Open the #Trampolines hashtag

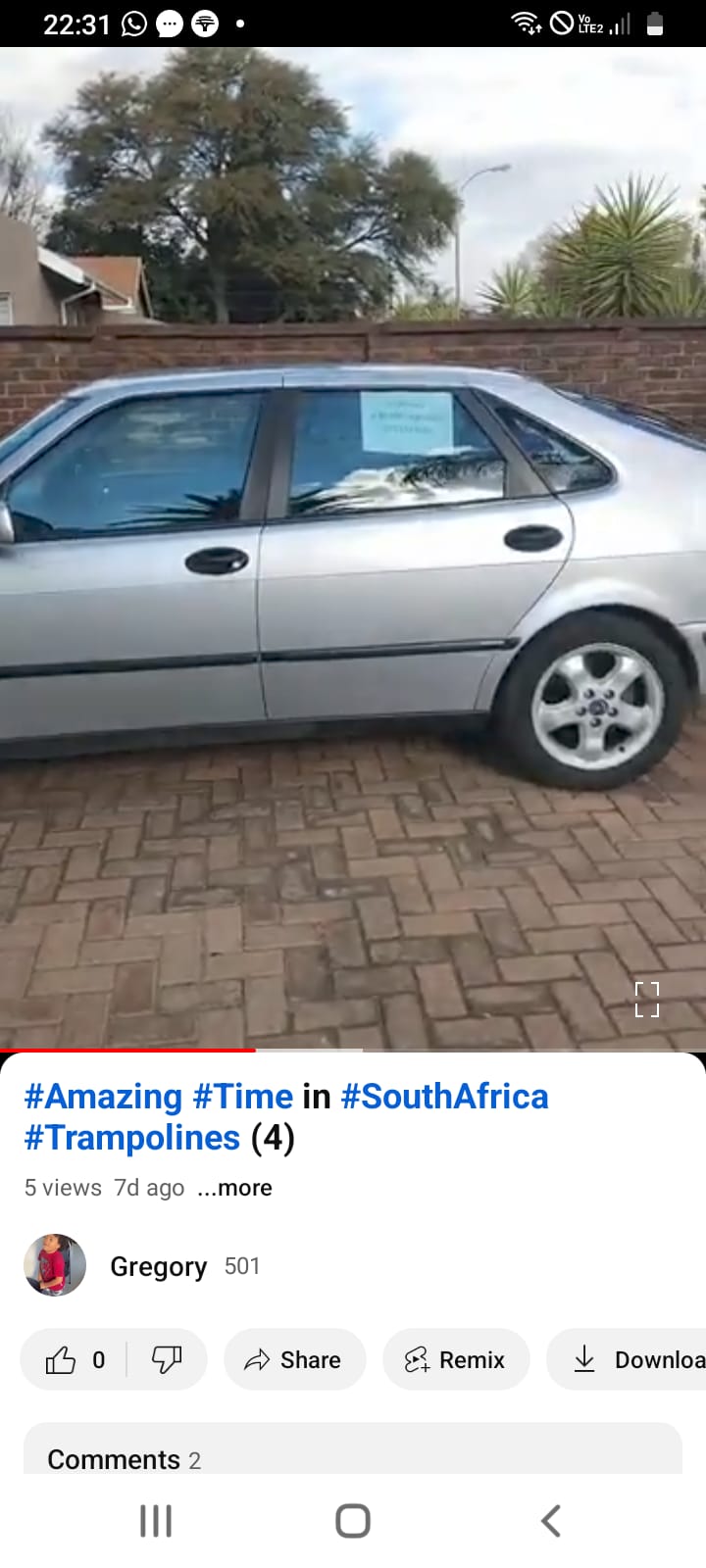point(132,1138)
